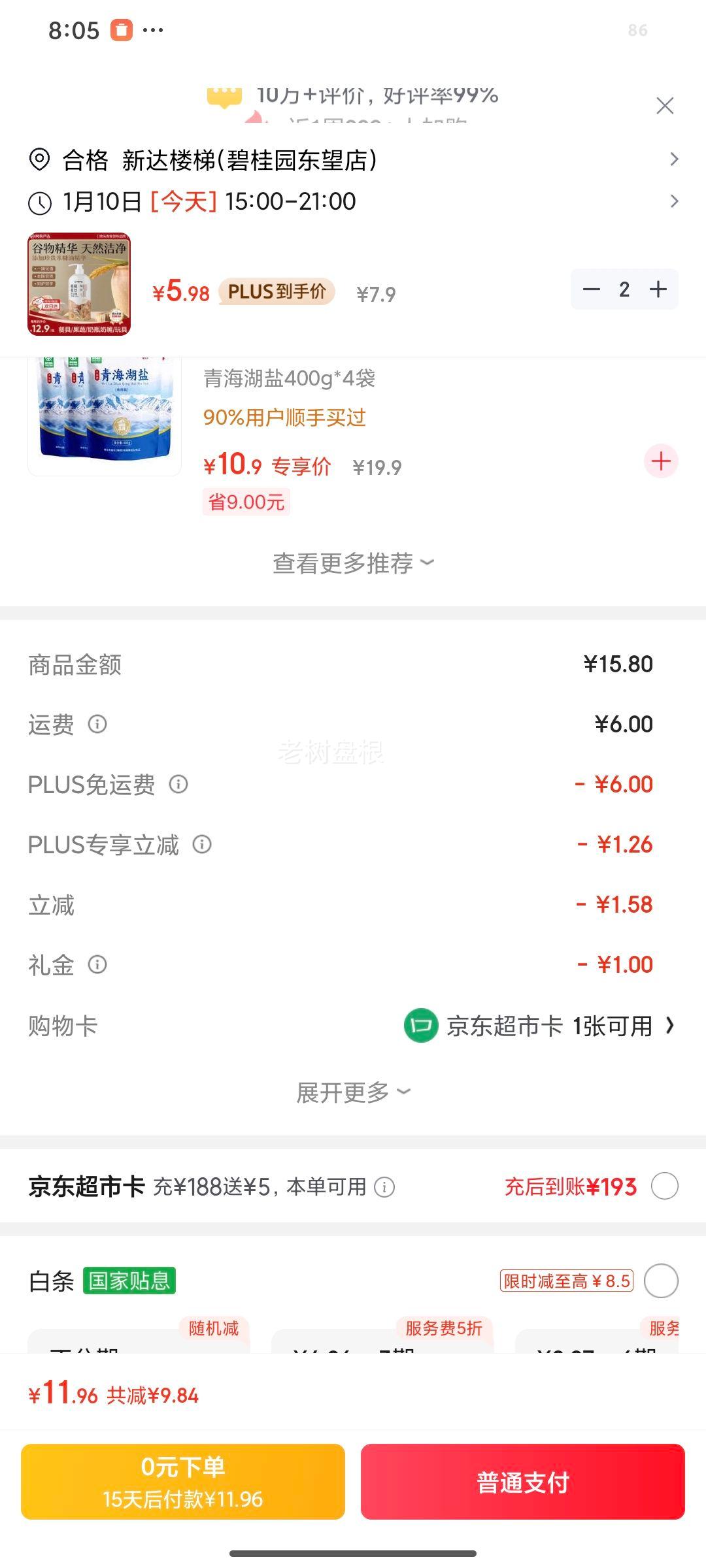Expand 展开更多 to show more discounts

click(352, 1091)
